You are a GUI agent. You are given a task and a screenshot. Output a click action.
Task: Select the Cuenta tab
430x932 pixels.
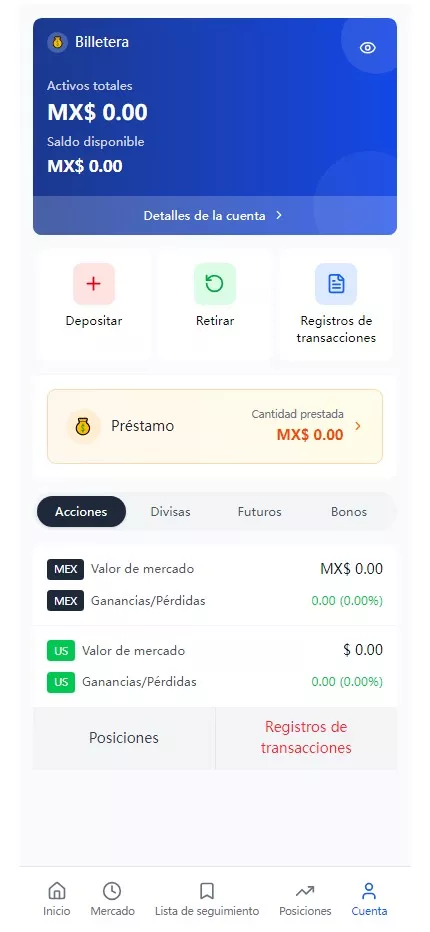369,899
